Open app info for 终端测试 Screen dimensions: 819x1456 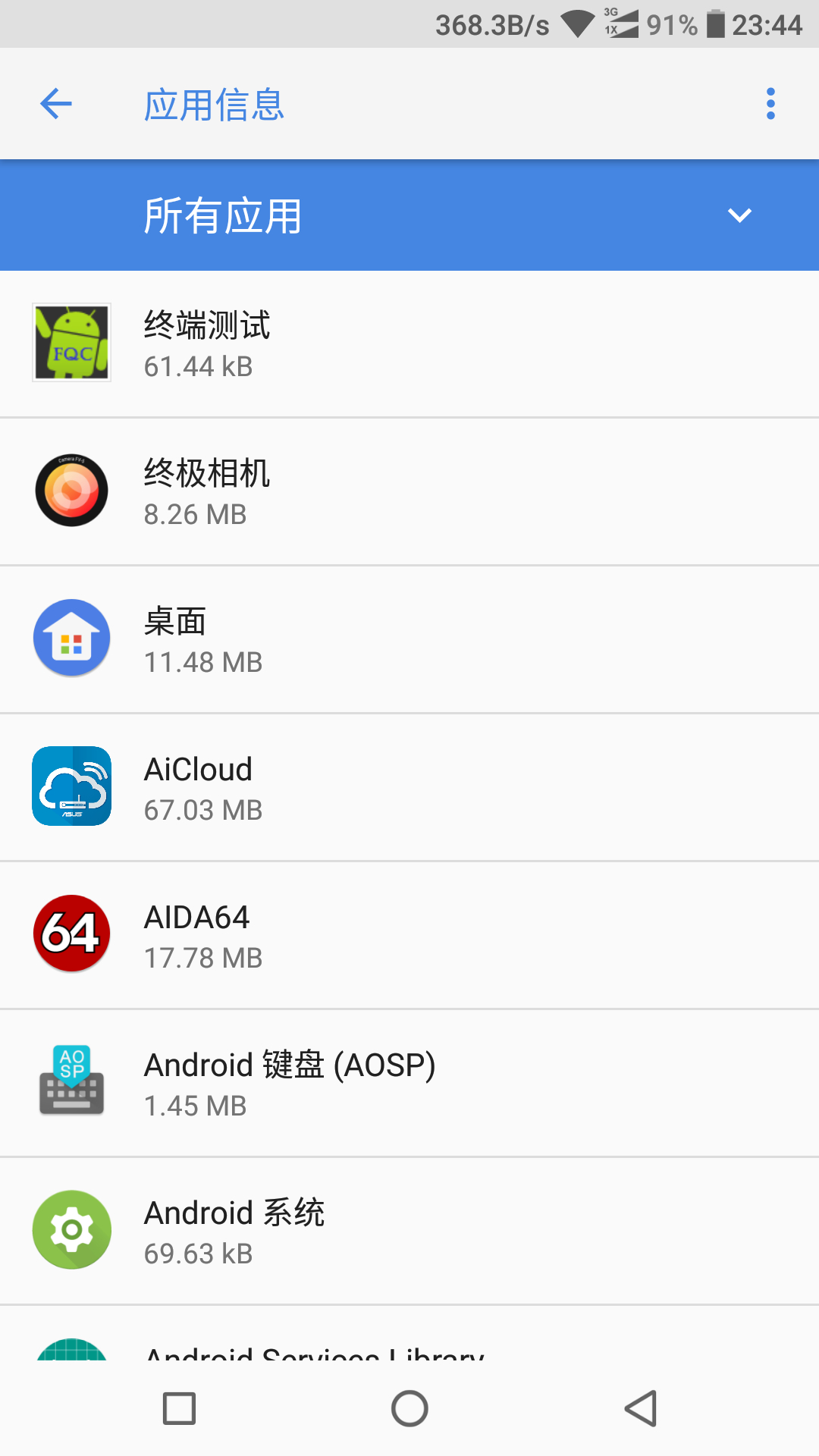(x=409, y=344)
